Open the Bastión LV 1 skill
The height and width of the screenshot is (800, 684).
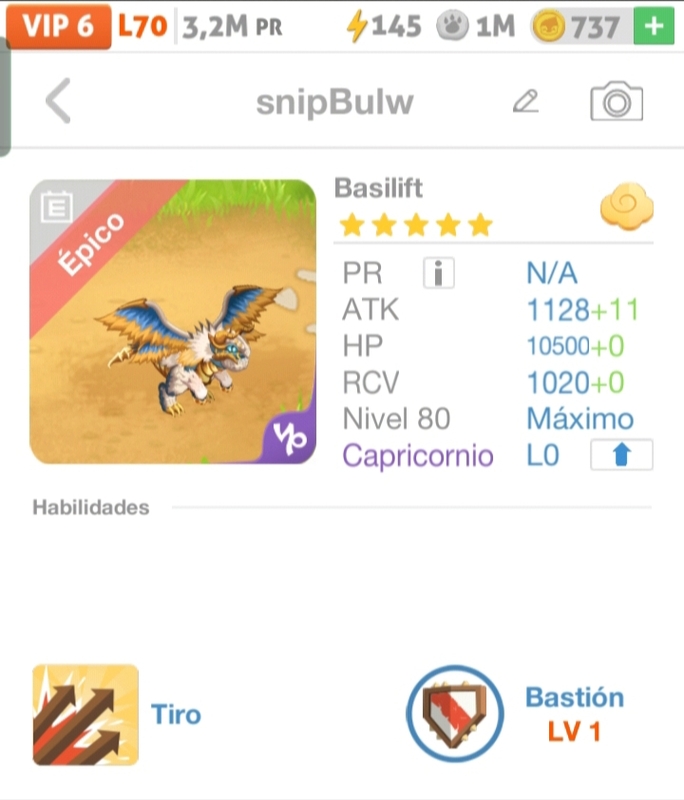tap(456, 714)
